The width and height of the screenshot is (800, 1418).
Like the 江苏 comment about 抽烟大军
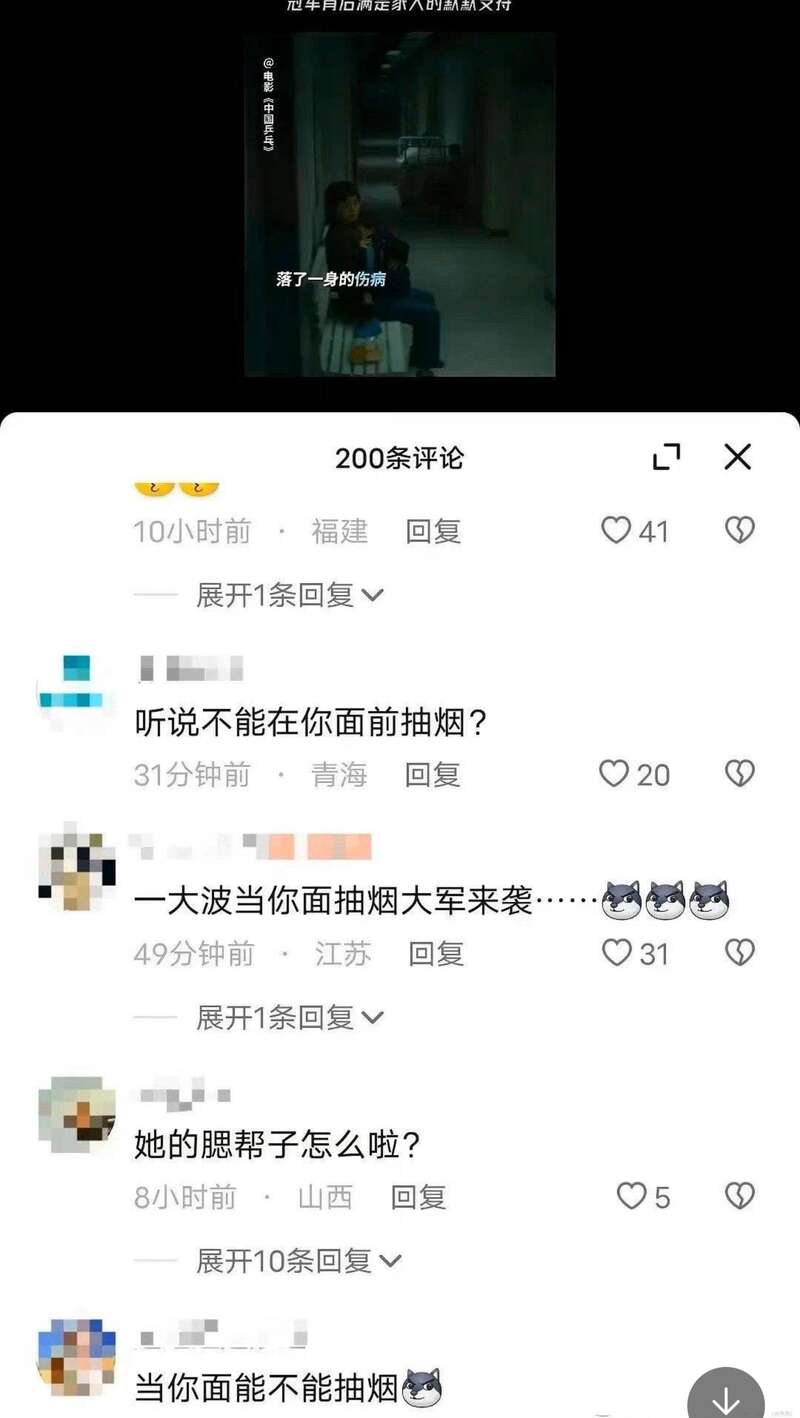[x=617, y=953]
